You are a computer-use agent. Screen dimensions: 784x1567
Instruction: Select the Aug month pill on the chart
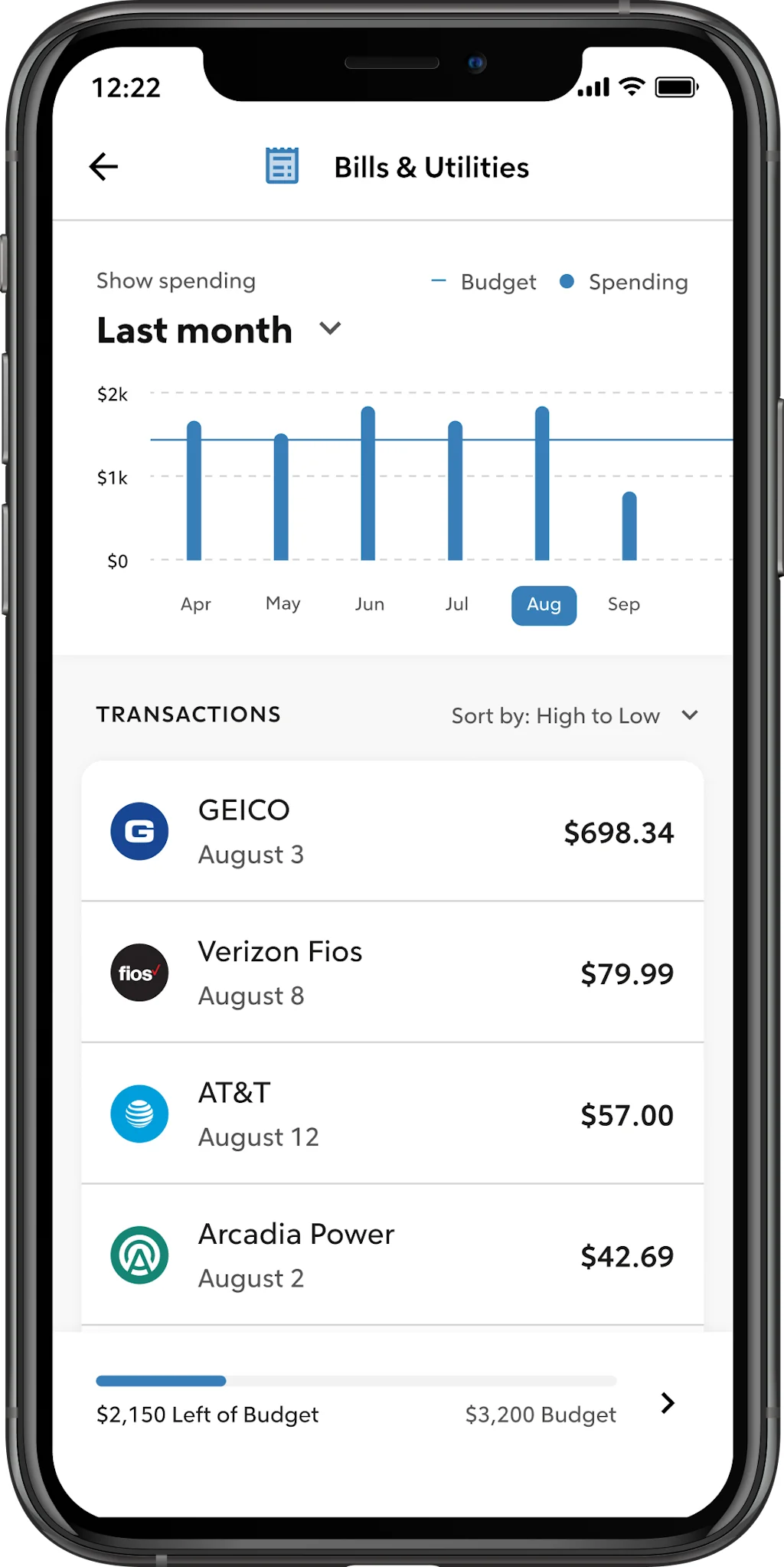544,605
